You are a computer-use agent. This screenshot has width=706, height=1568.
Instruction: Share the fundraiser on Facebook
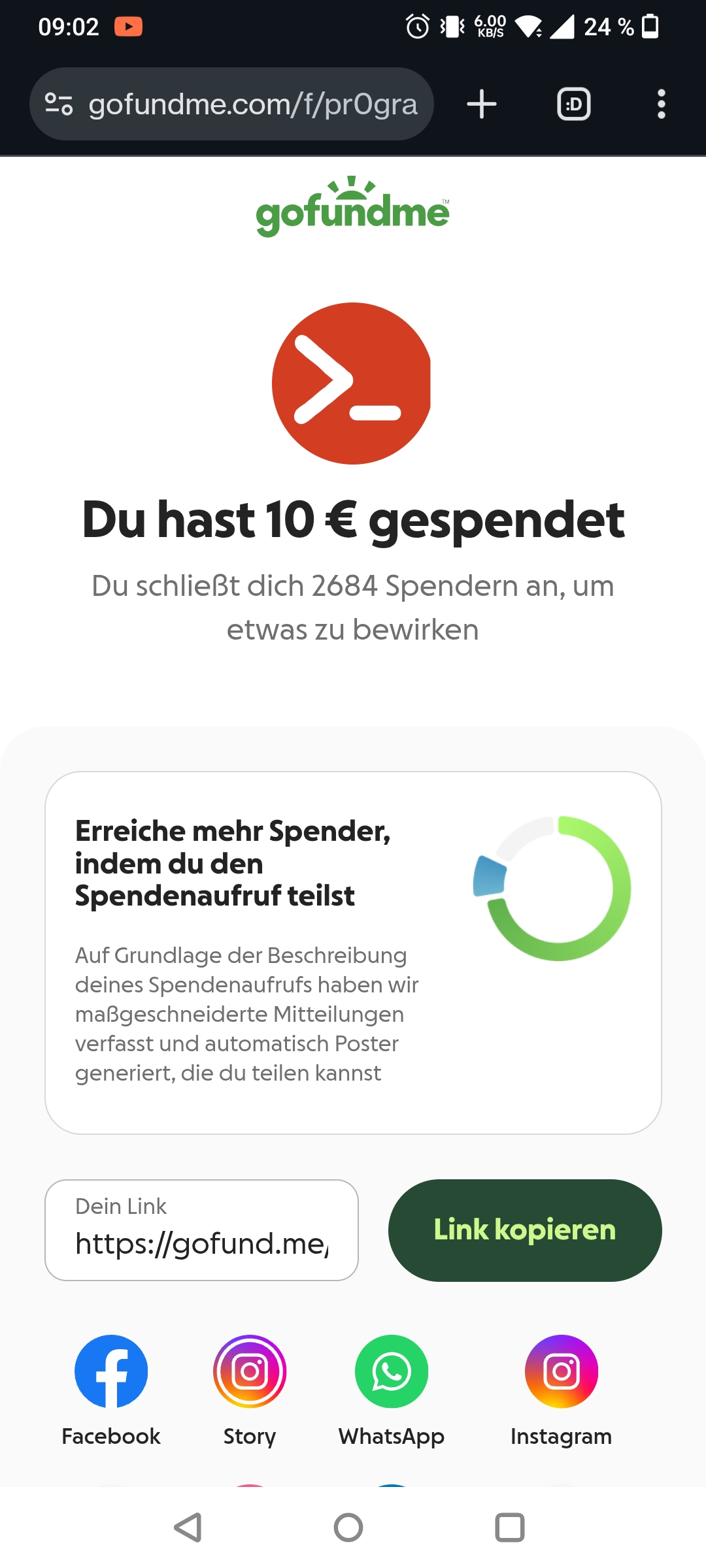click(111, 1372)
